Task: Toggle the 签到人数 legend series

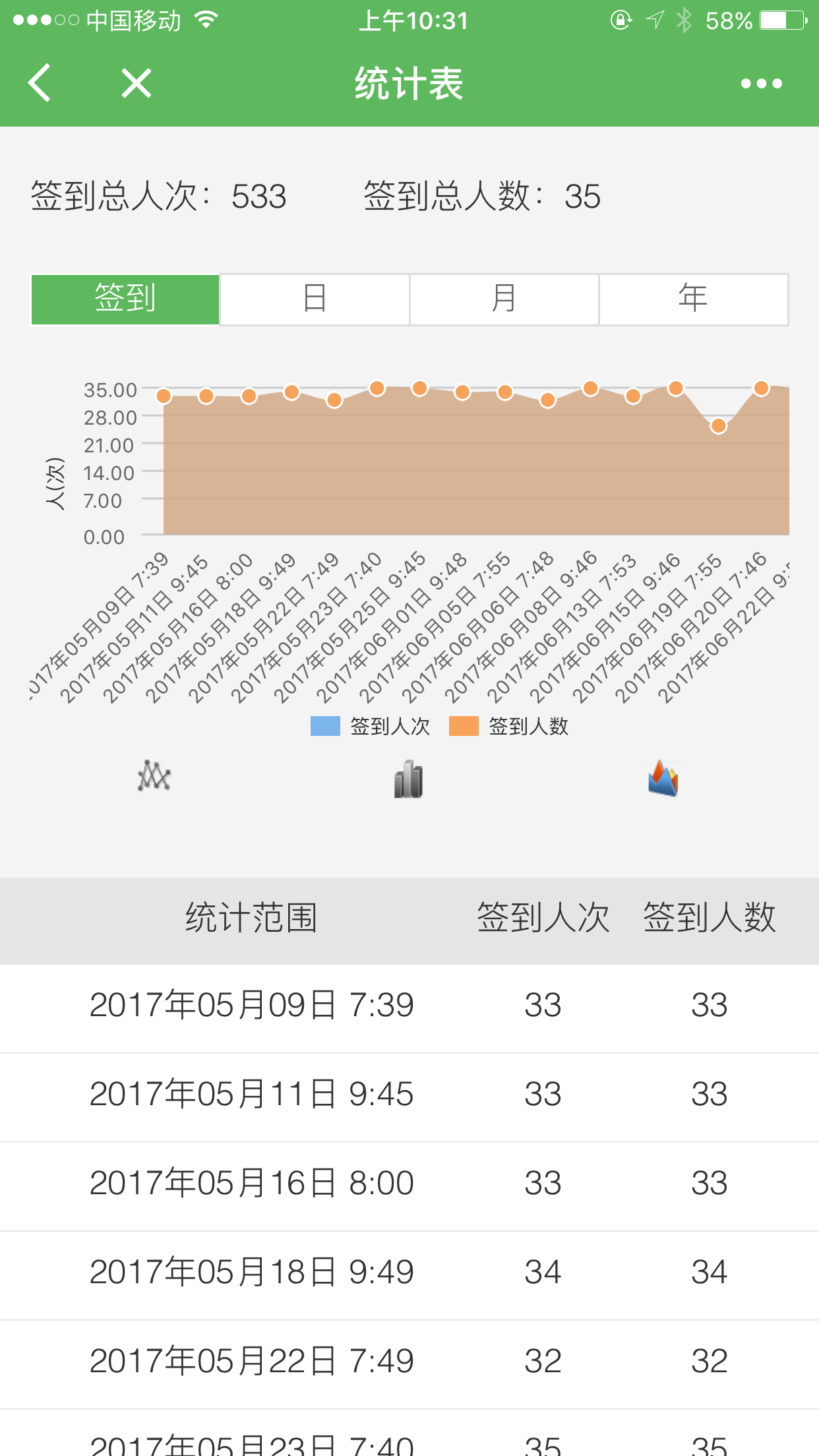Action: tap(508, 726)
